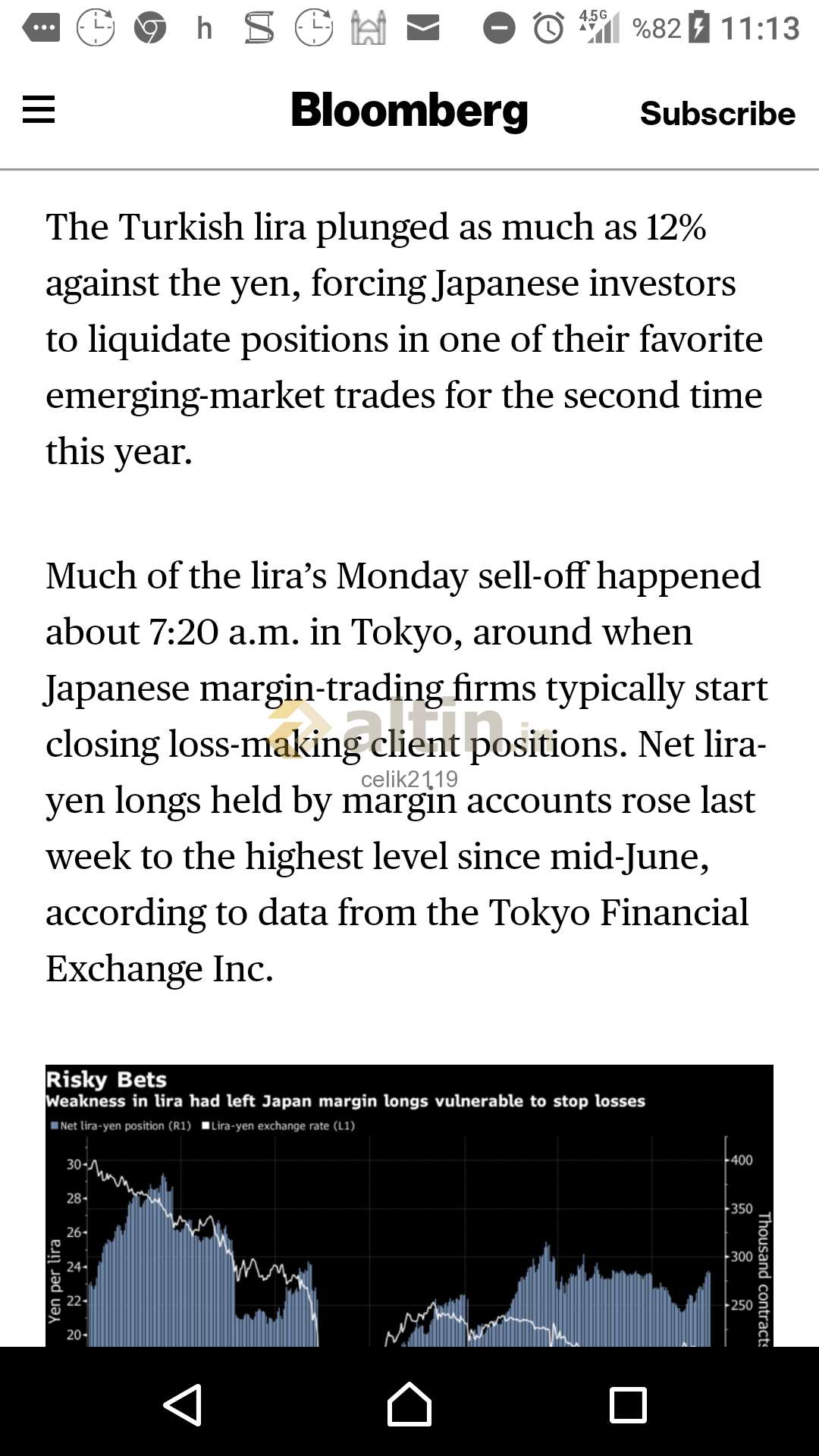Tap the Subscribe link
Image resolution: width=819 pixels, height=1456 pixels.
[x=717, y=114]
